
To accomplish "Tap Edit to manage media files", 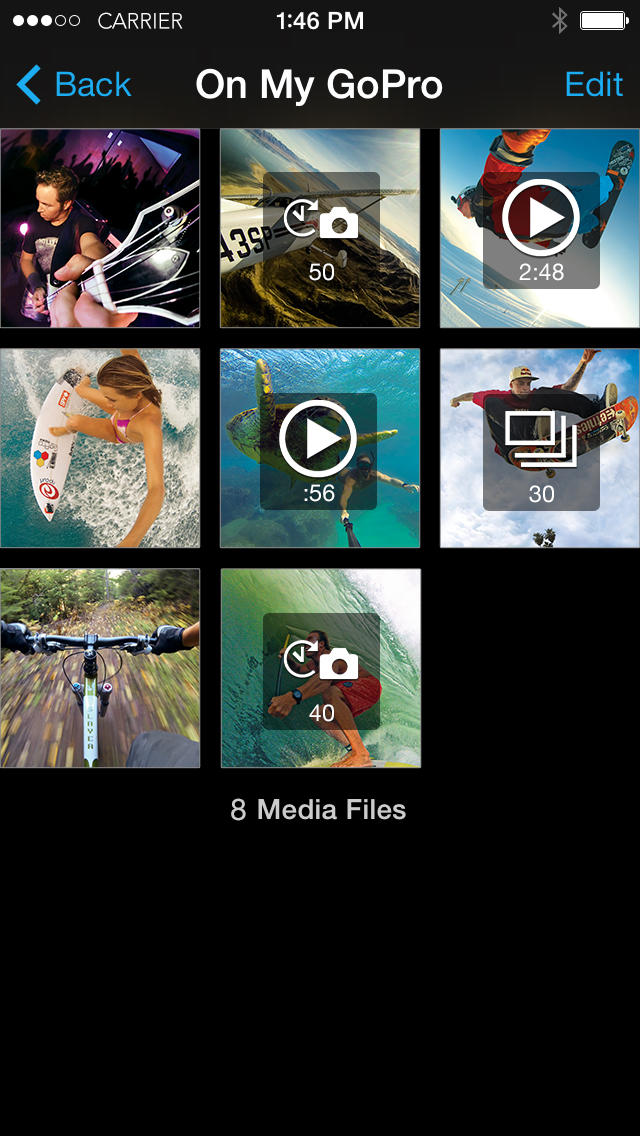I will (593, 86).
